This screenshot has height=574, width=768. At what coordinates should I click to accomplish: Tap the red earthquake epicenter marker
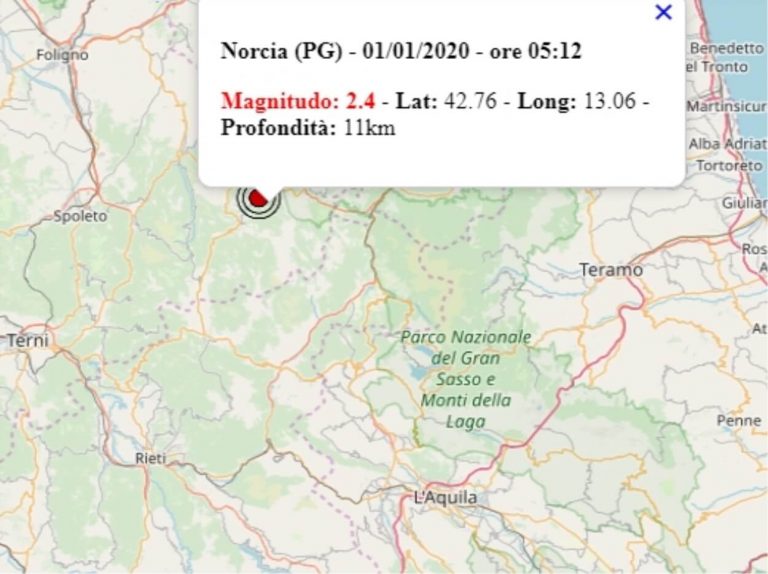pyautogui.click(x=258, y=199)
